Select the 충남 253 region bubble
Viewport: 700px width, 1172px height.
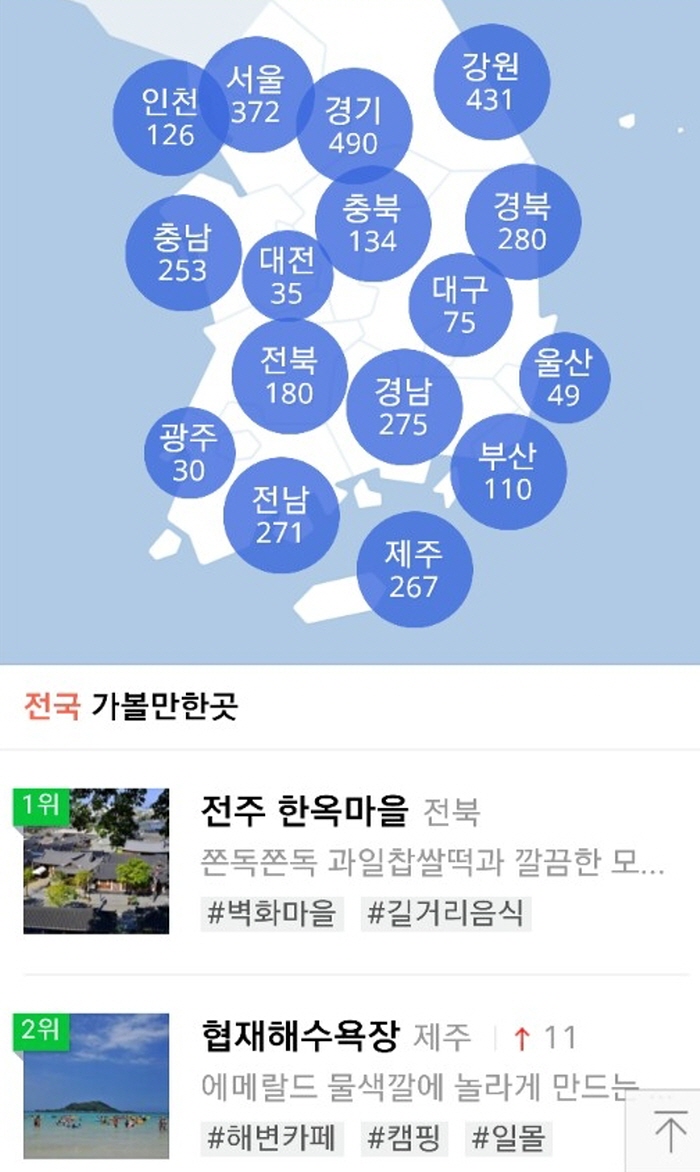[x=183, y=253]
